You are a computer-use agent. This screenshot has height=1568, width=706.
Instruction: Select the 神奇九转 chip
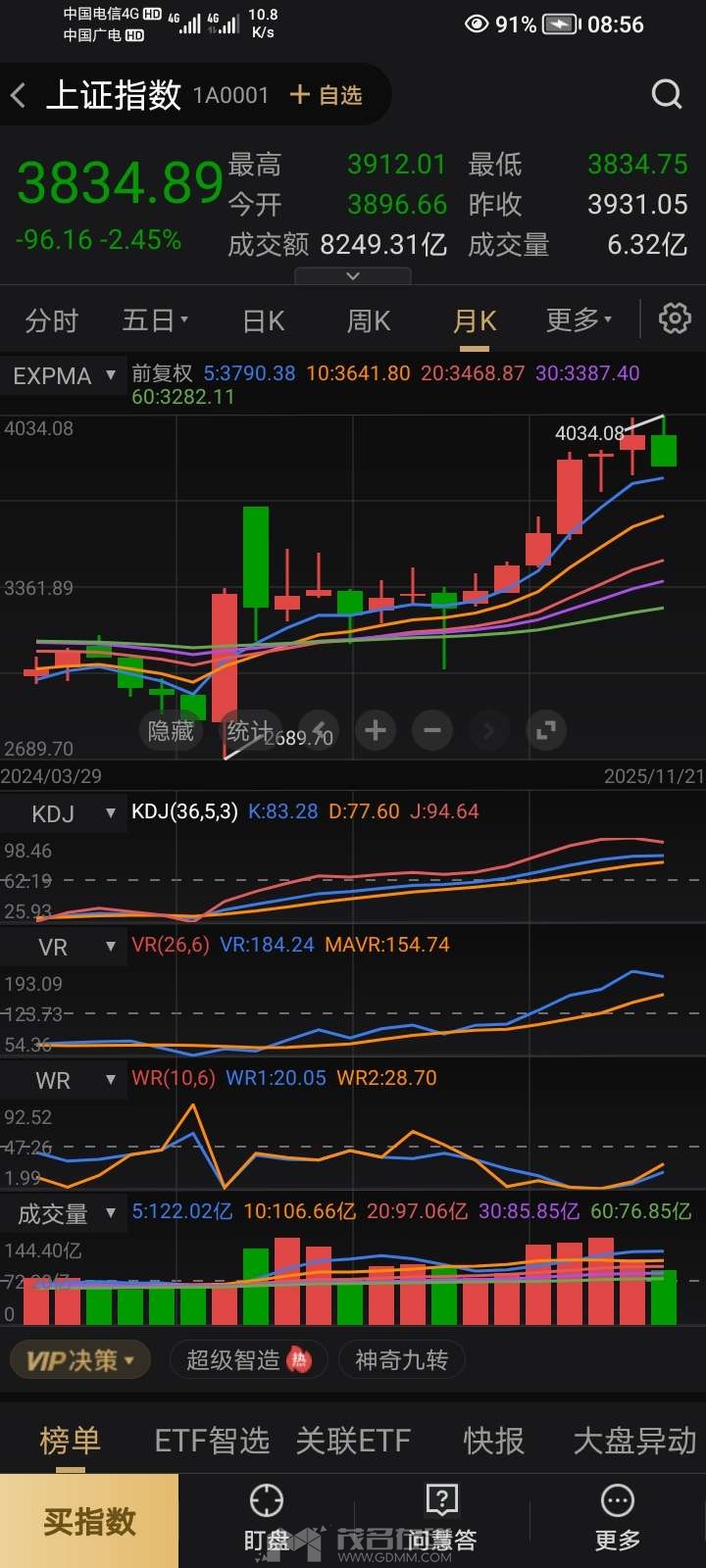401,1360
